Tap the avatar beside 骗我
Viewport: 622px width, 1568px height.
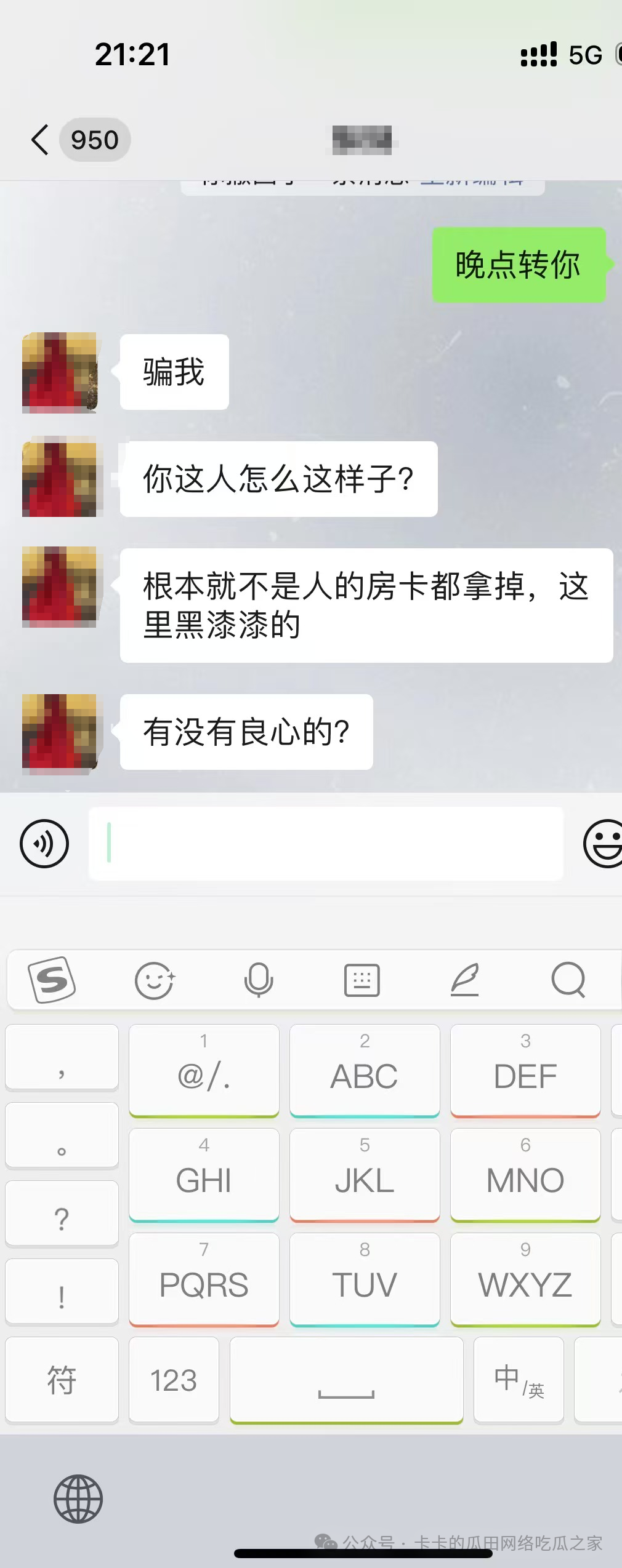60,372
